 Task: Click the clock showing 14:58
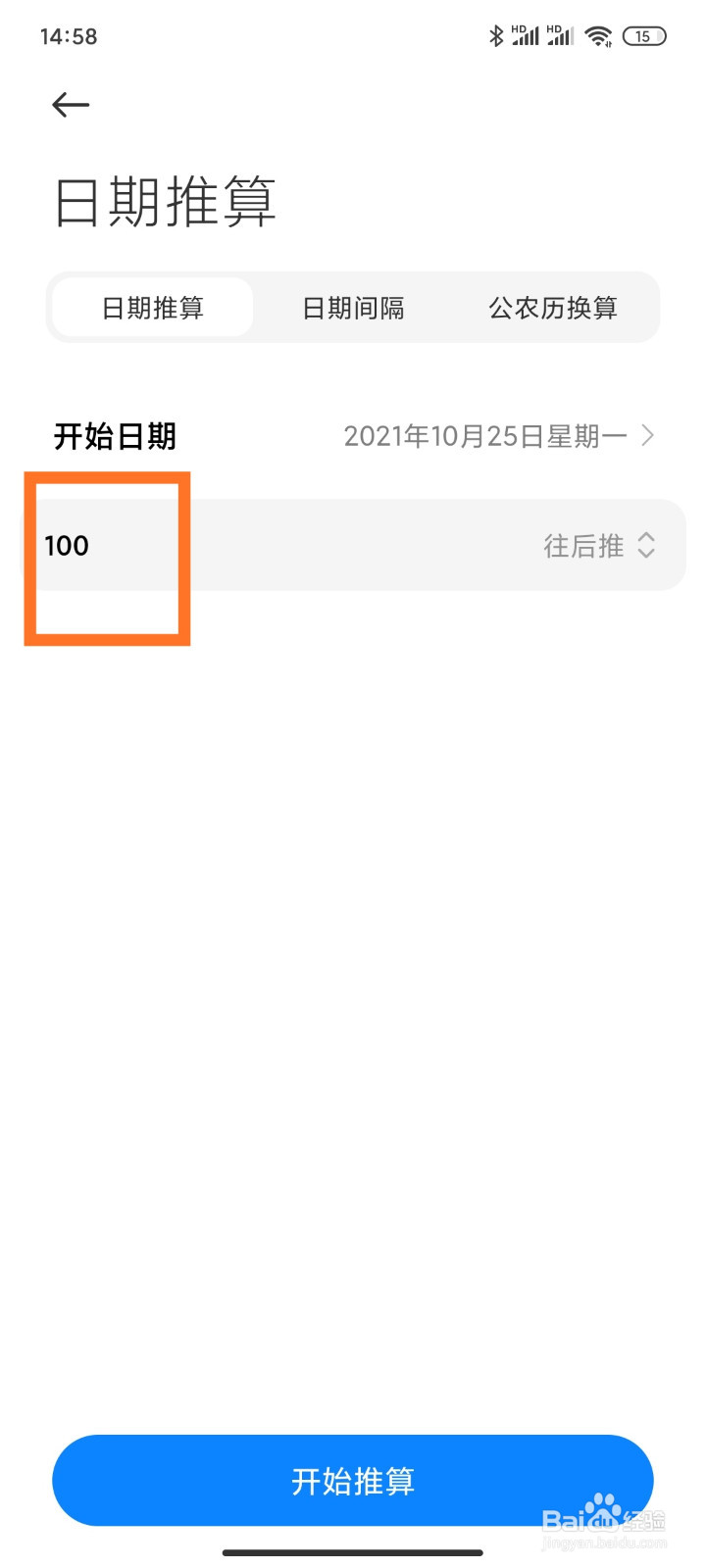(x=67, y=36)
